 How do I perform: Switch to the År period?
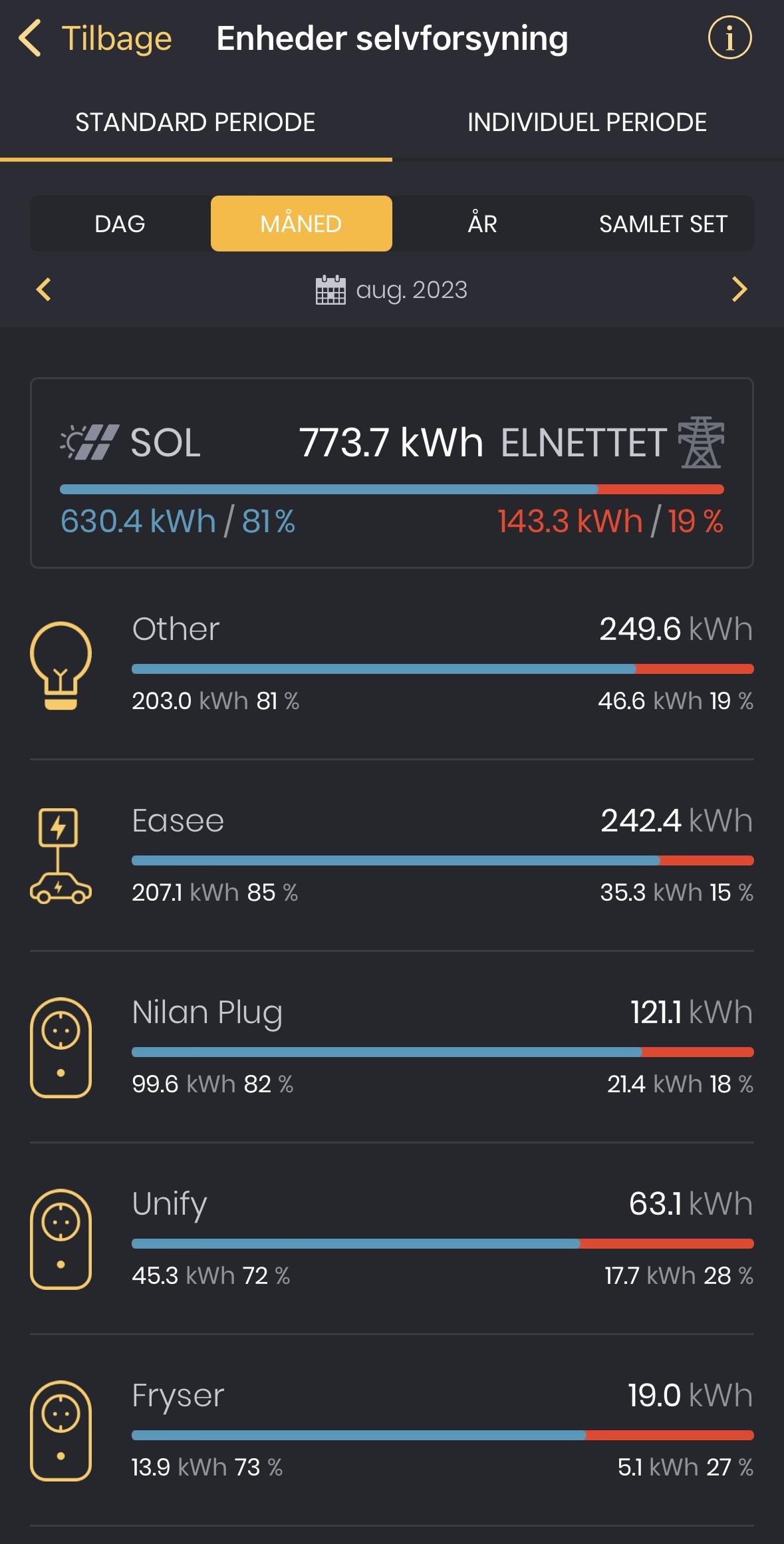(x=482, y=224)
